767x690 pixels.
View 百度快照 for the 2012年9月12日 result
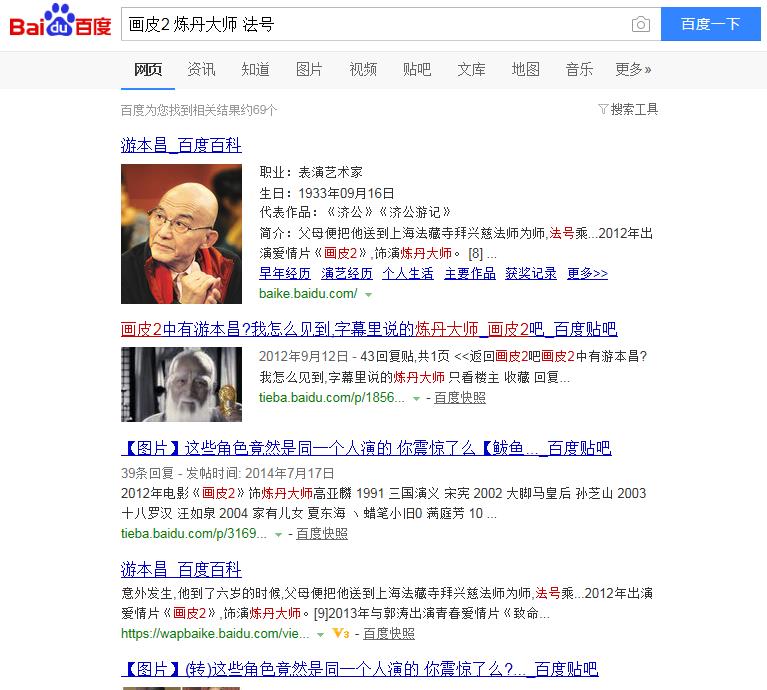coord(460,397)
